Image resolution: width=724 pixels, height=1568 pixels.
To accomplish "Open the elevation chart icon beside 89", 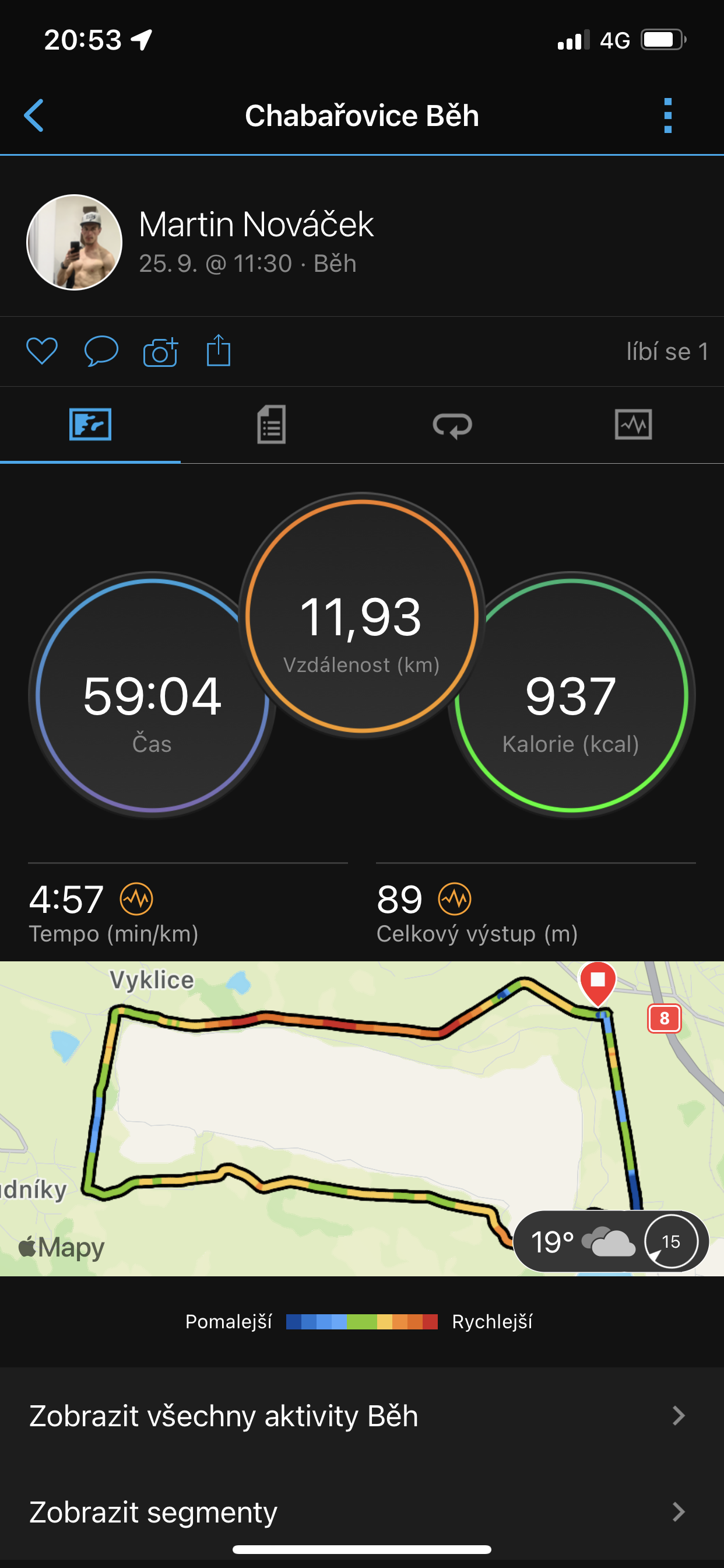I will click(455, 899).
